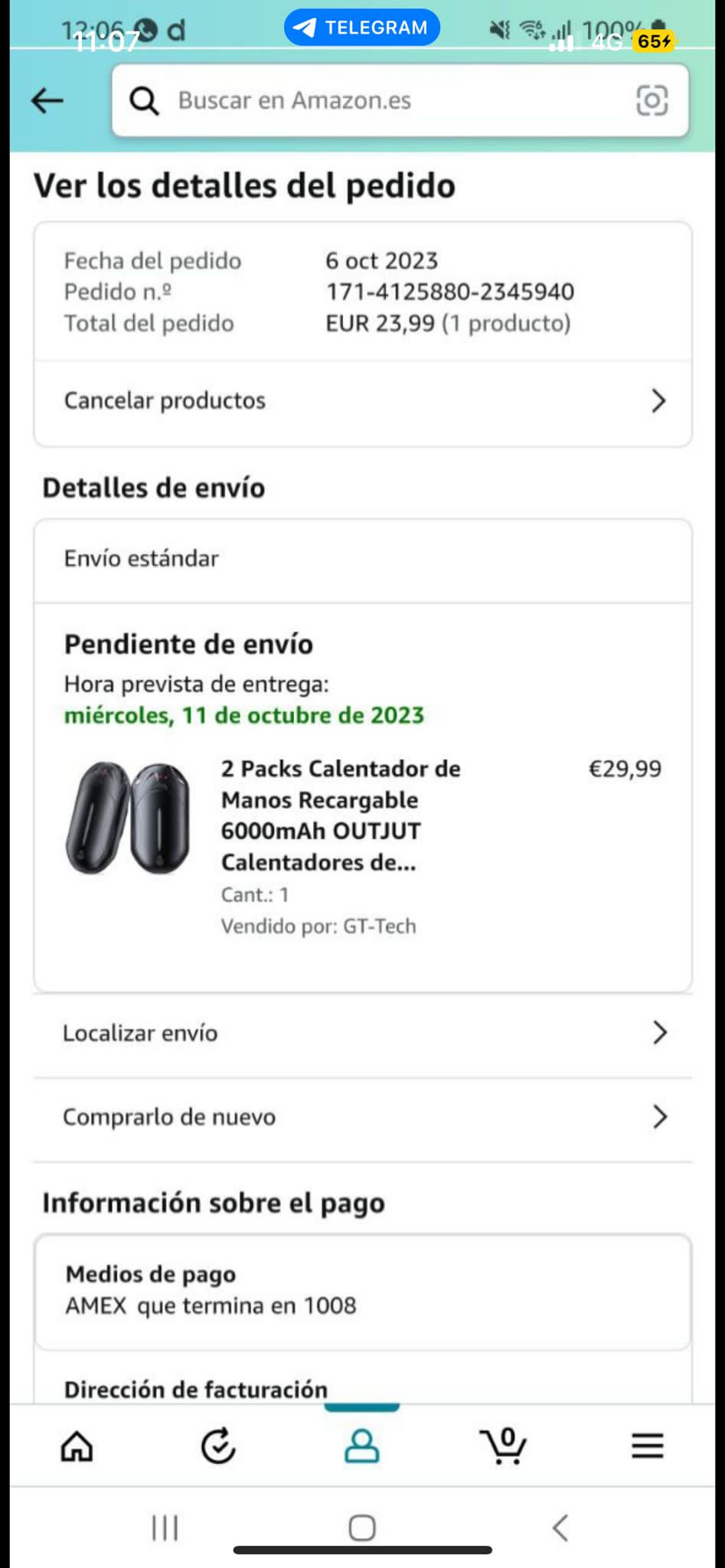Go back using the top arrow
Image resolution: width=725 pixels, height=1568 pixels.
47,100
